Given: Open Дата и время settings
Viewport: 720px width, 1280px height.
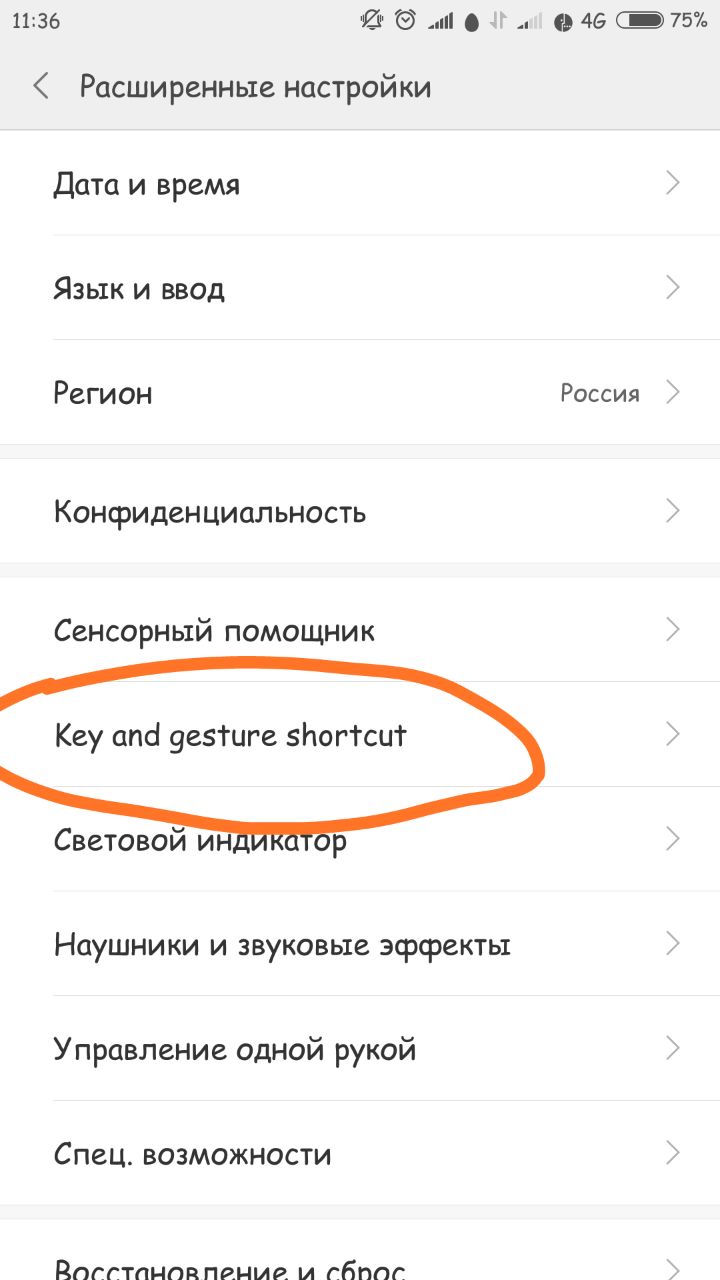Looking at the screenshot, I should coord(360,184).
